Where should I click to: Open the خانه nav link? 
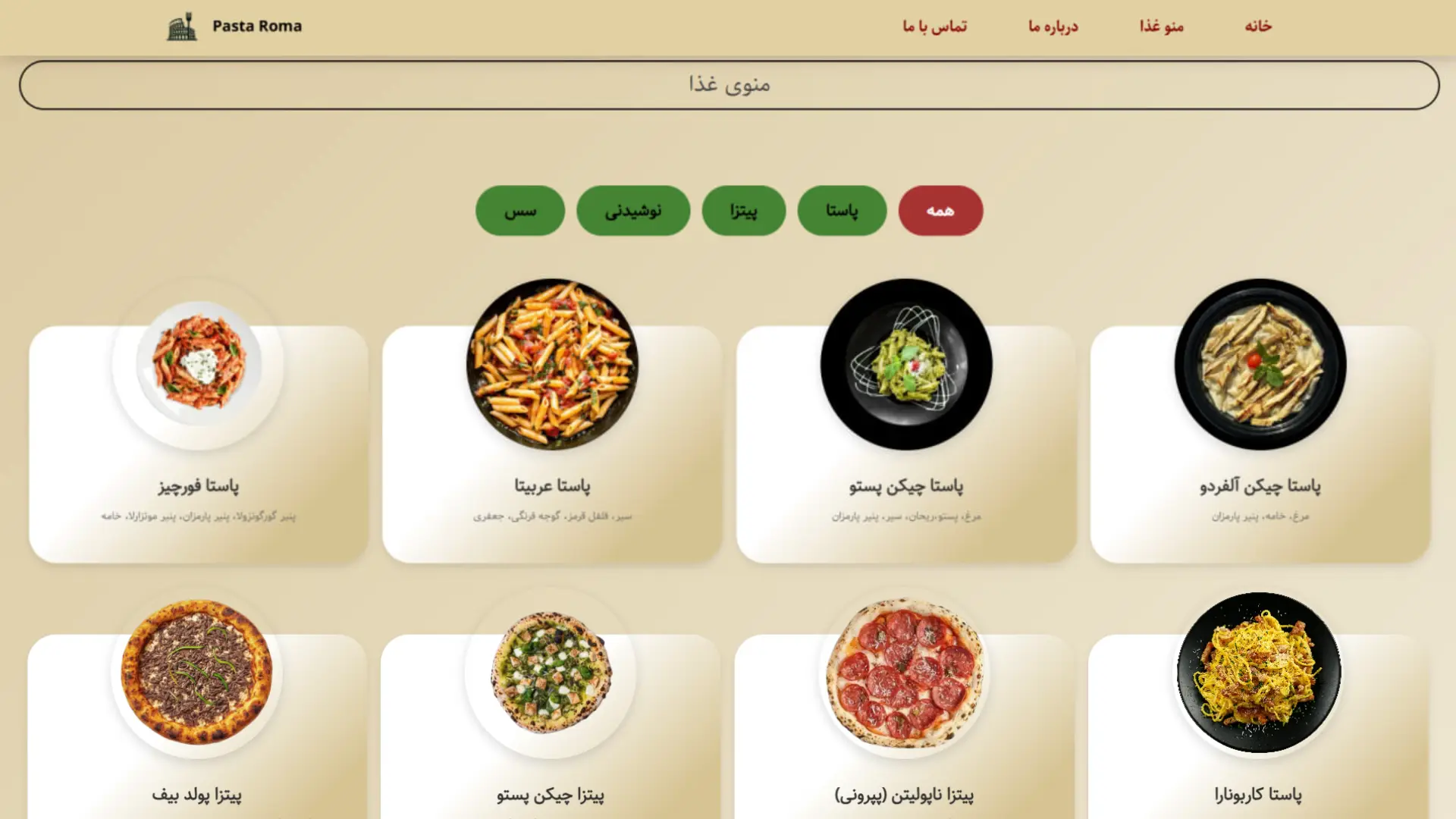pyautogui.click(x=1257, y=26)
